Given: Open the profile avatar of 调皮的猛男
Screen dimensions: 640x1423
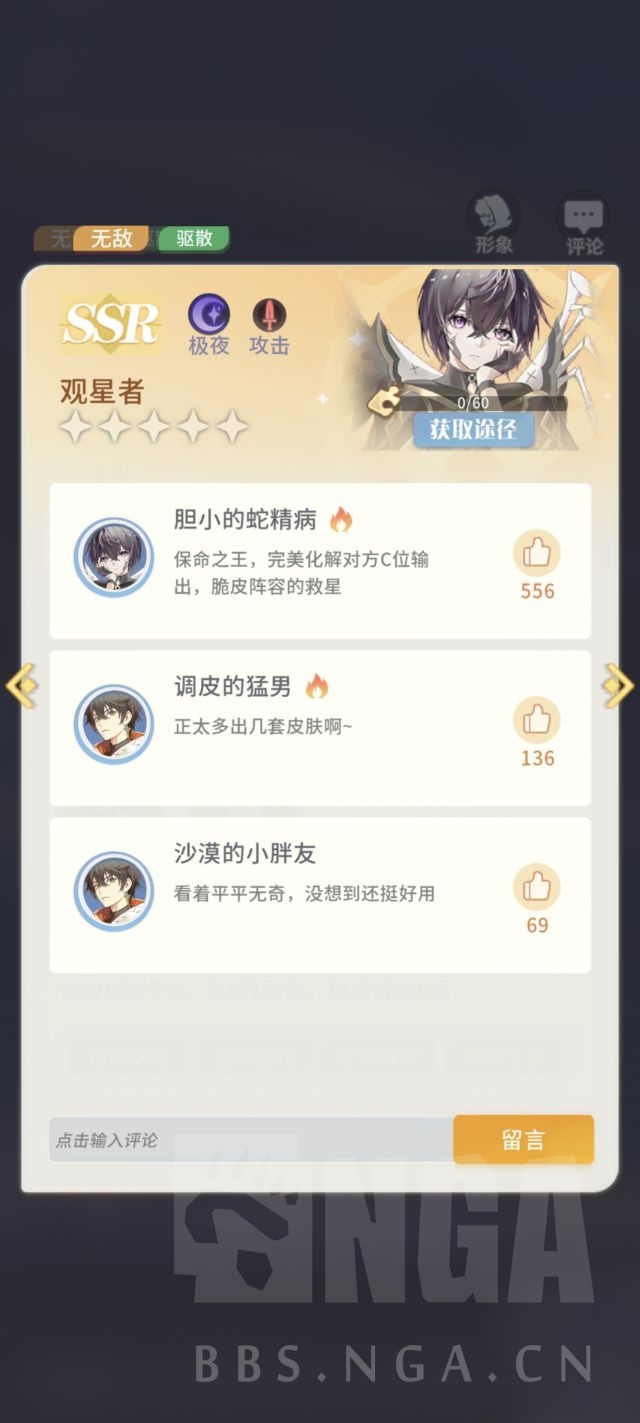Looking at the screenshot, I should pyautogui.click(x=114, y=725).
